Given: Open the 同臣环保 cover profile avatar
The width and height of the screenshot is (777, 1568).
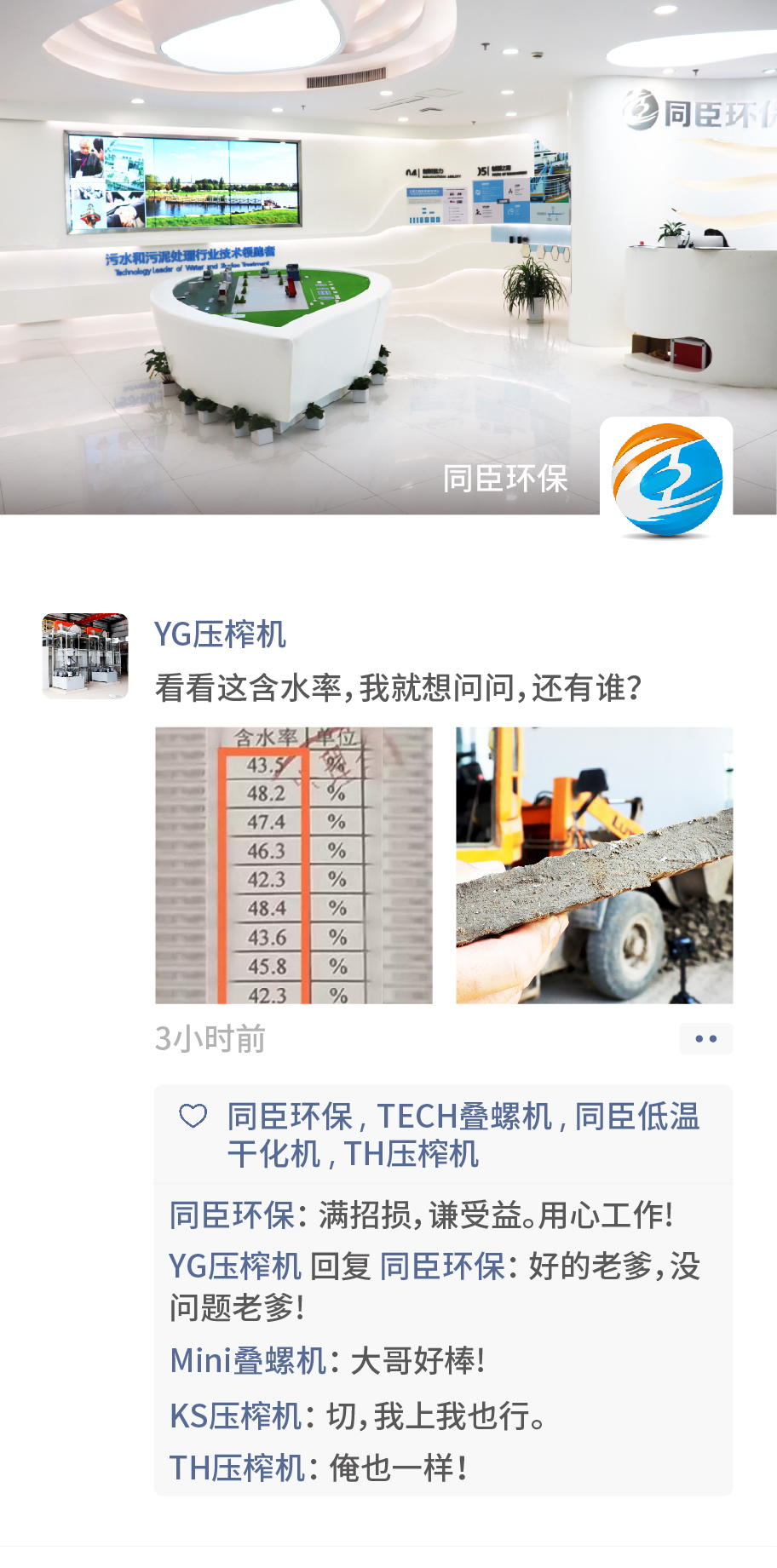Looking at the screenshot, I should (x=666, y=479).
